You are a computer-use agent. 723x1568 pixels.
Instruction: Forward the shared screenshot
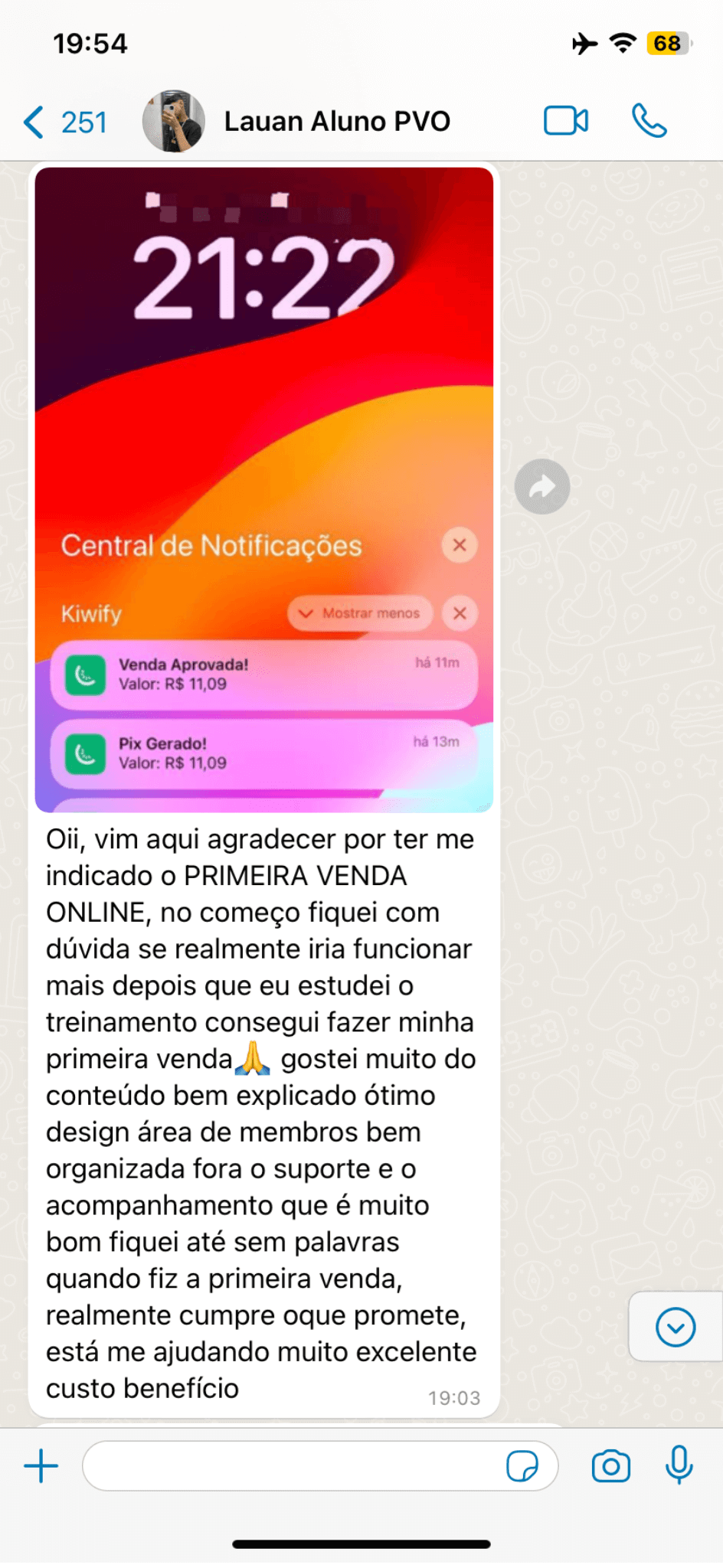543,486
